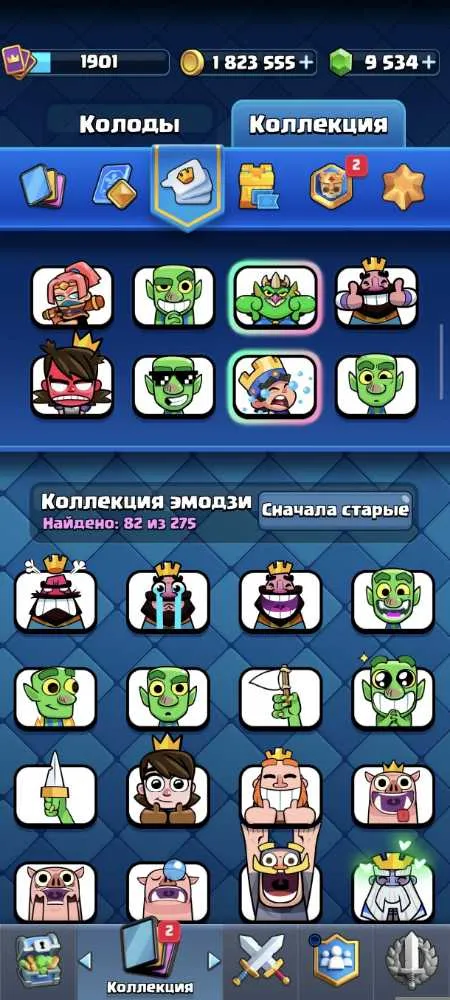This screenshot has height=1000, width=450.
Task: Select the crying blue king emote
Action: 276,387
